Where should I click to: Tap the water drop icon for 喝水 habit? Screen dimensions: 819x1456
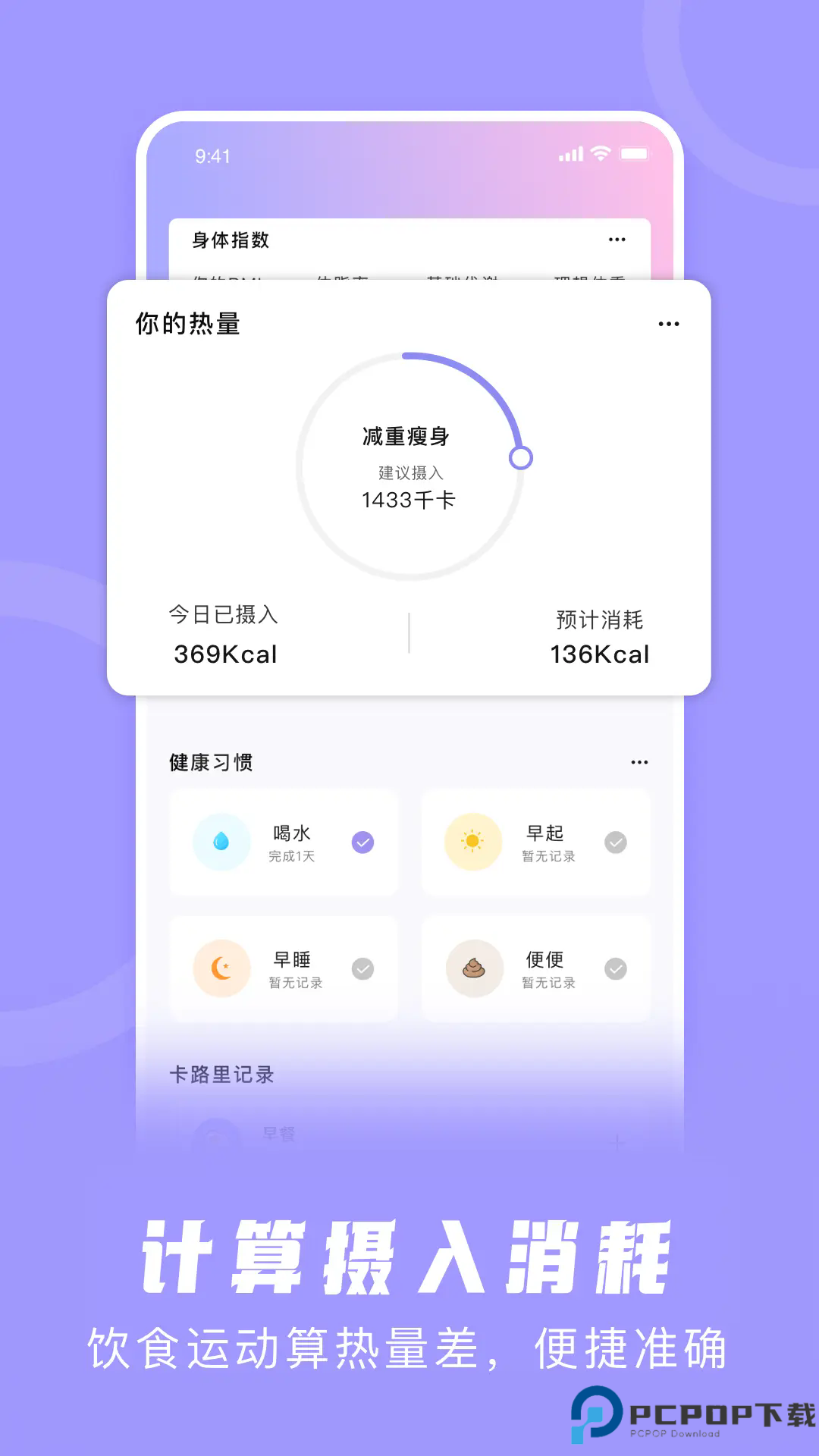(x=221, y=843)
